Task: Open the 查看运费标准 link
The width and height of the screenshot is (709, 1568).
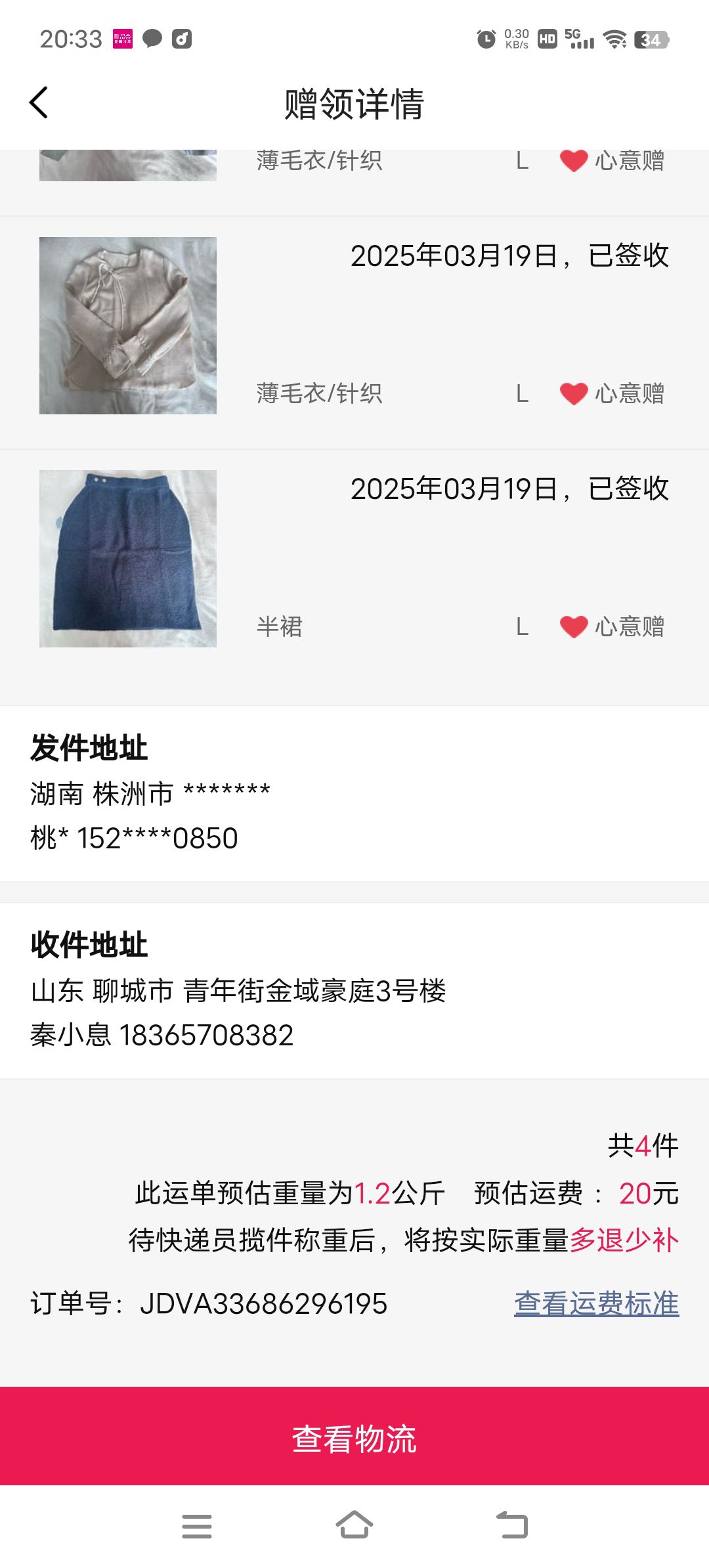Action: coord(596,1303)
